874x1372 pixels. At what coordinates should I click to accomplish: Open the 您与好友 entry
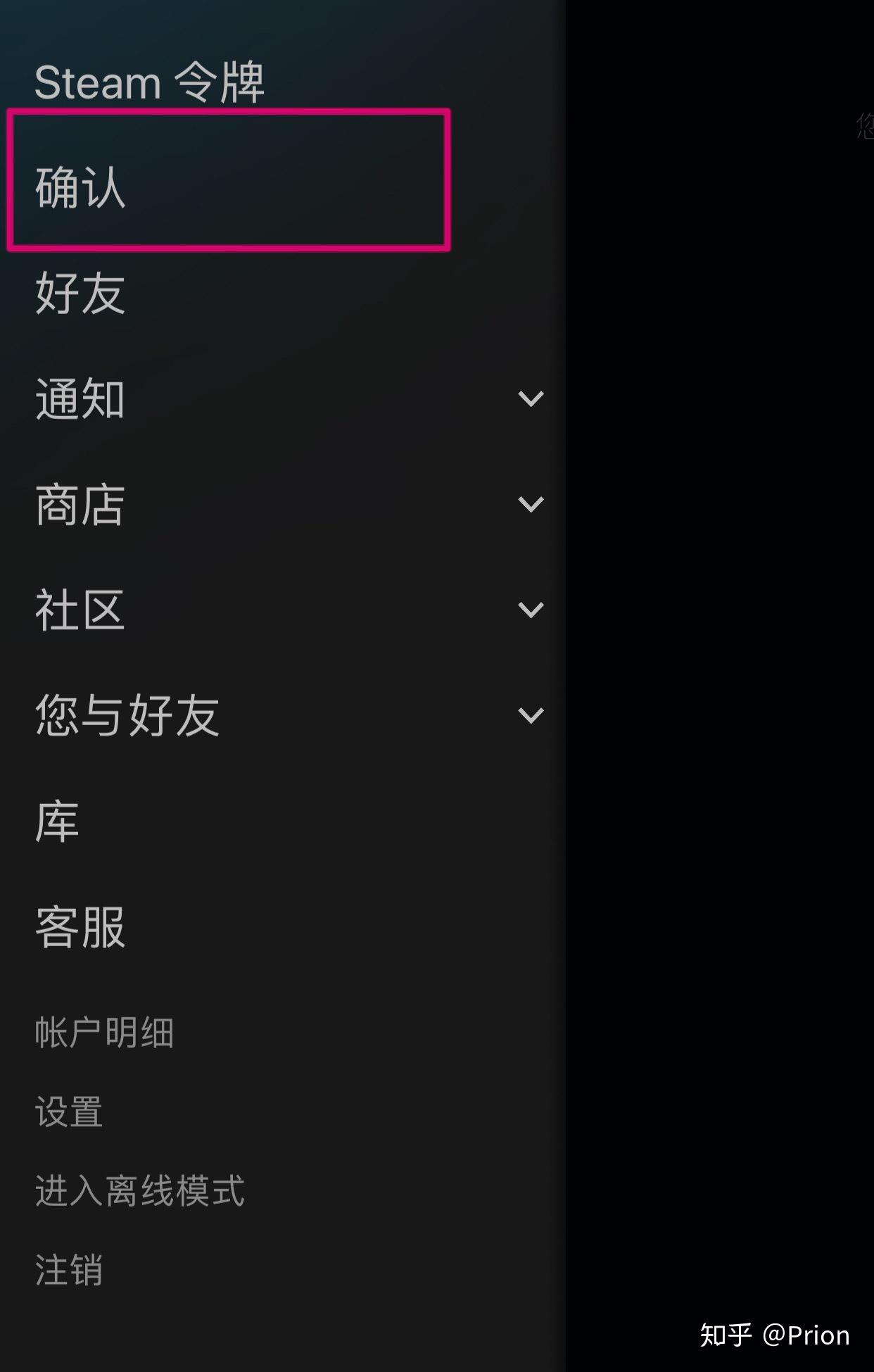(127, 713)
